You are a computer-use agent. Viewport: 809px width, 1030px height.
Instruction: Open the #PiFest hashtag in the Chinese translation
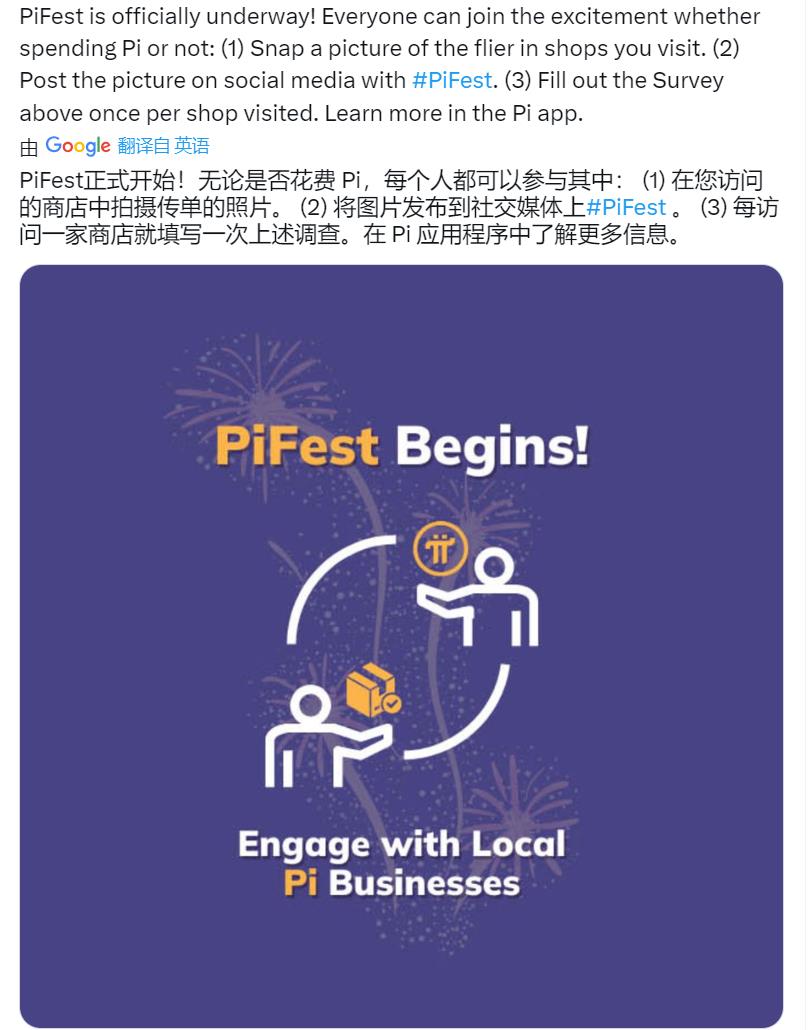(x=626, y=208)
